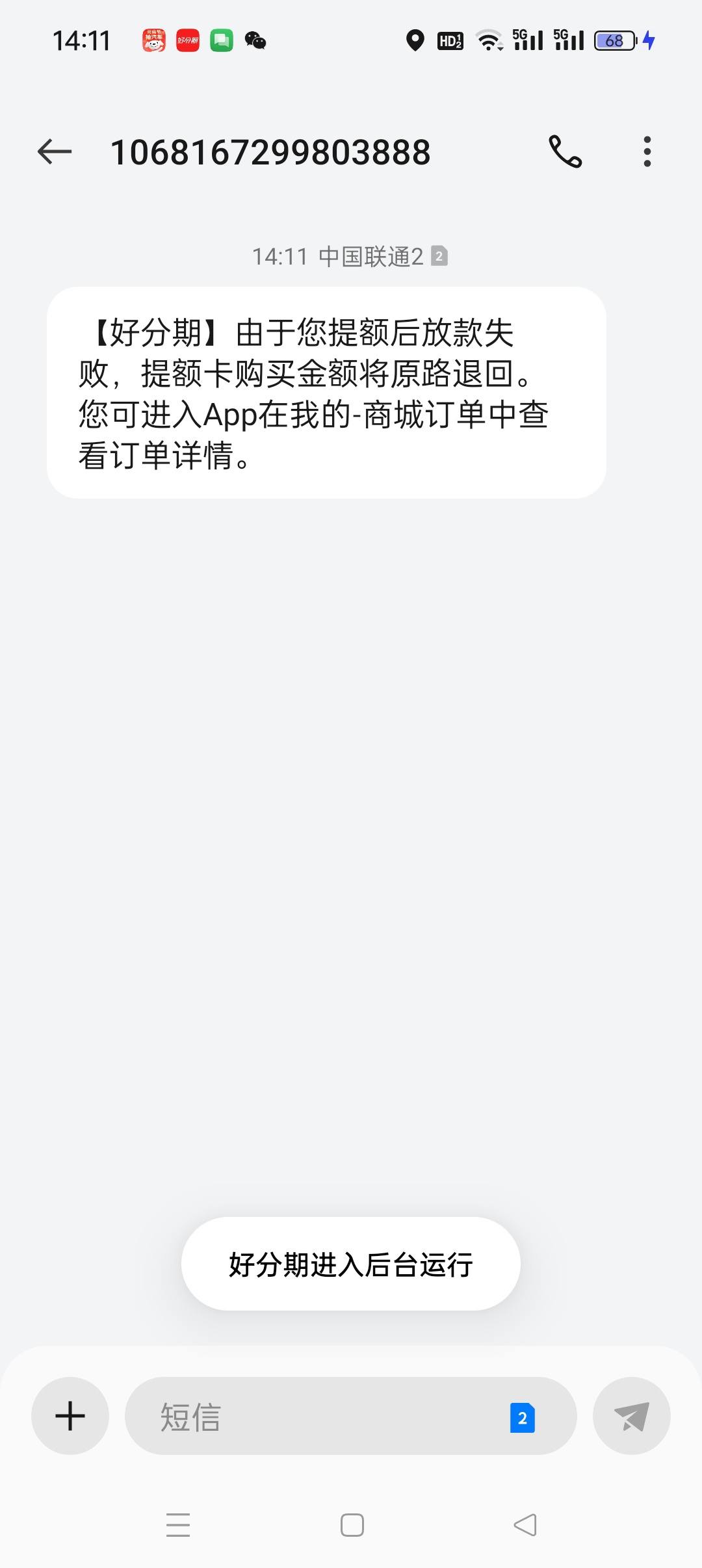Open the plus attachment button
702x1568 pixels.
point(70,1416)
